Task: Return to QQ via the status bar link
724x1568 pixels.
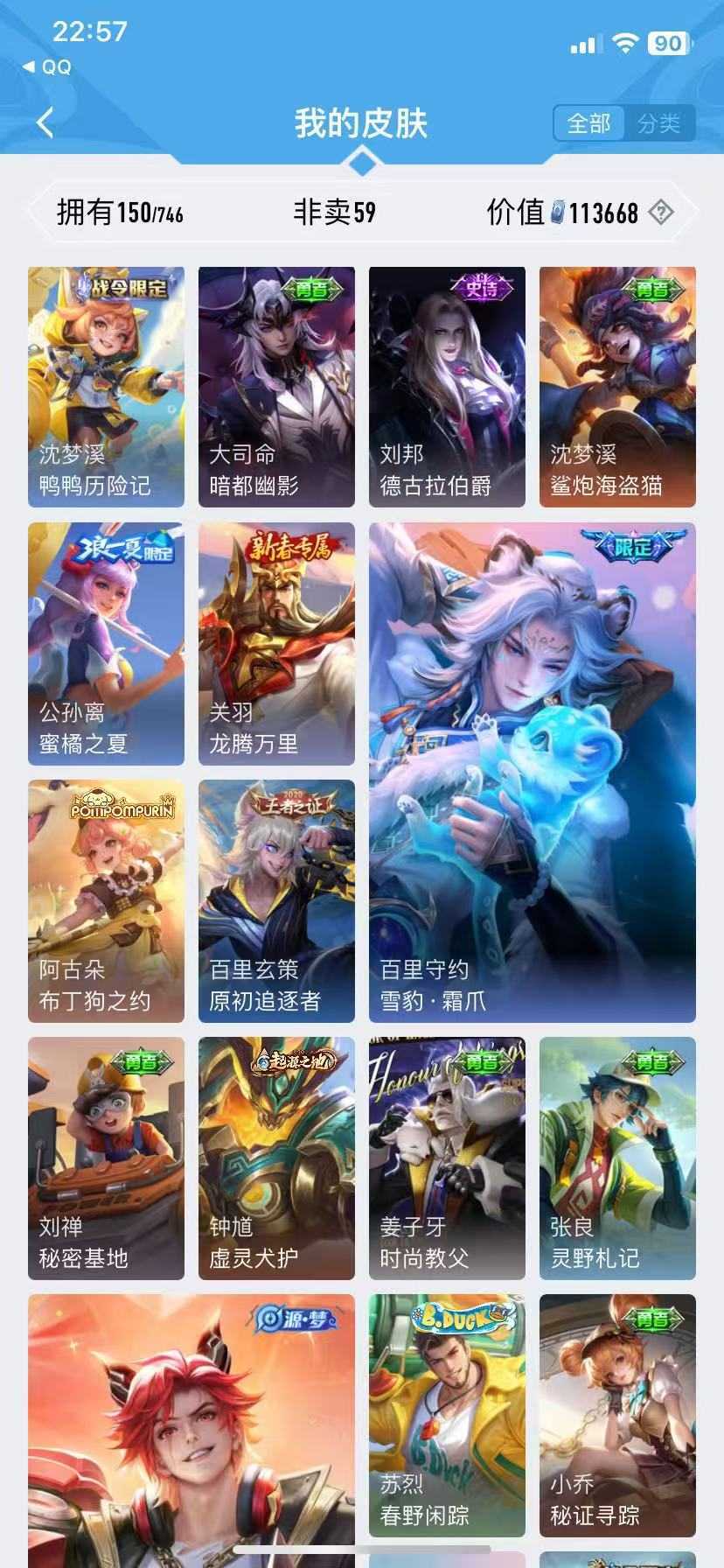Action: pos(47,67)
